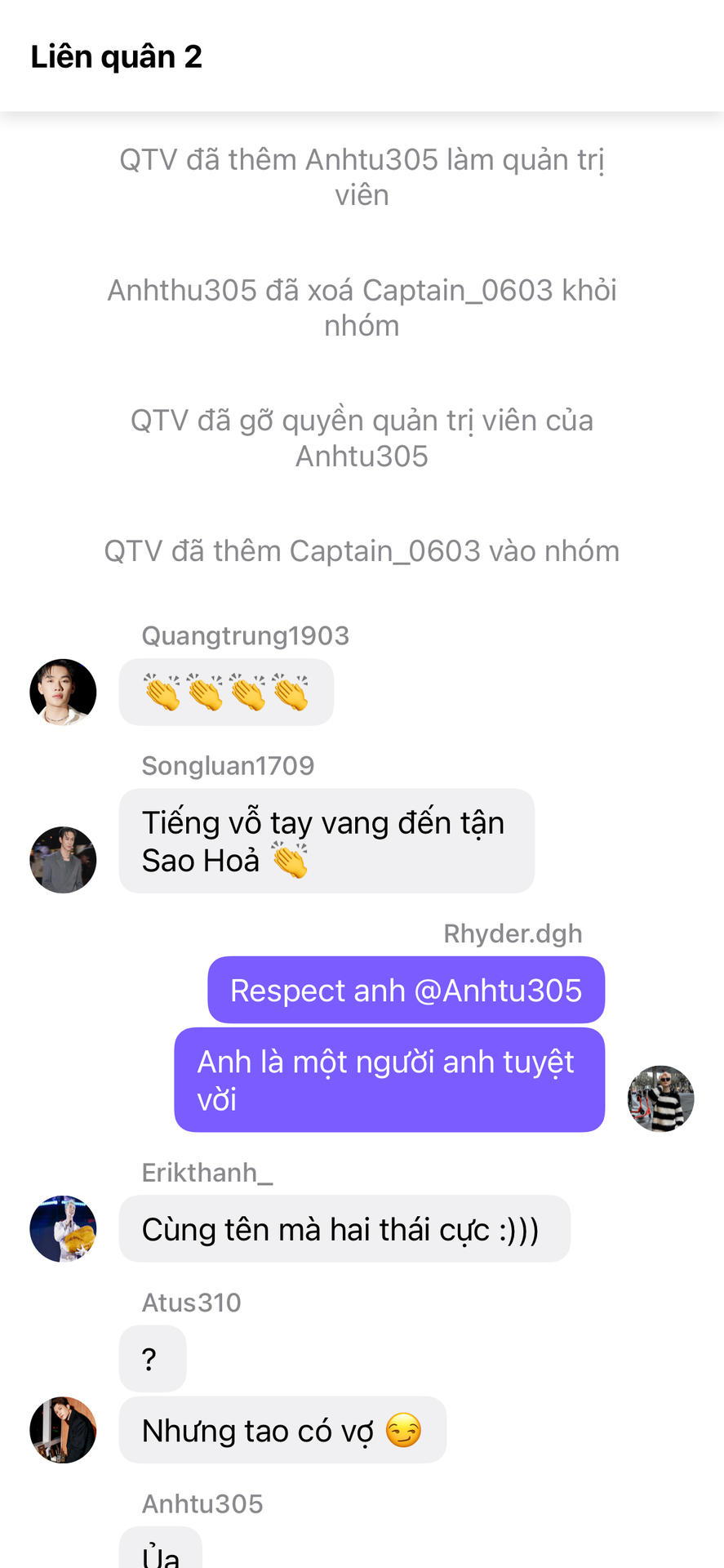Tap Songluan1709's avatar
724x1568 pixels.
pyautogui.click(x=63, y=859)
